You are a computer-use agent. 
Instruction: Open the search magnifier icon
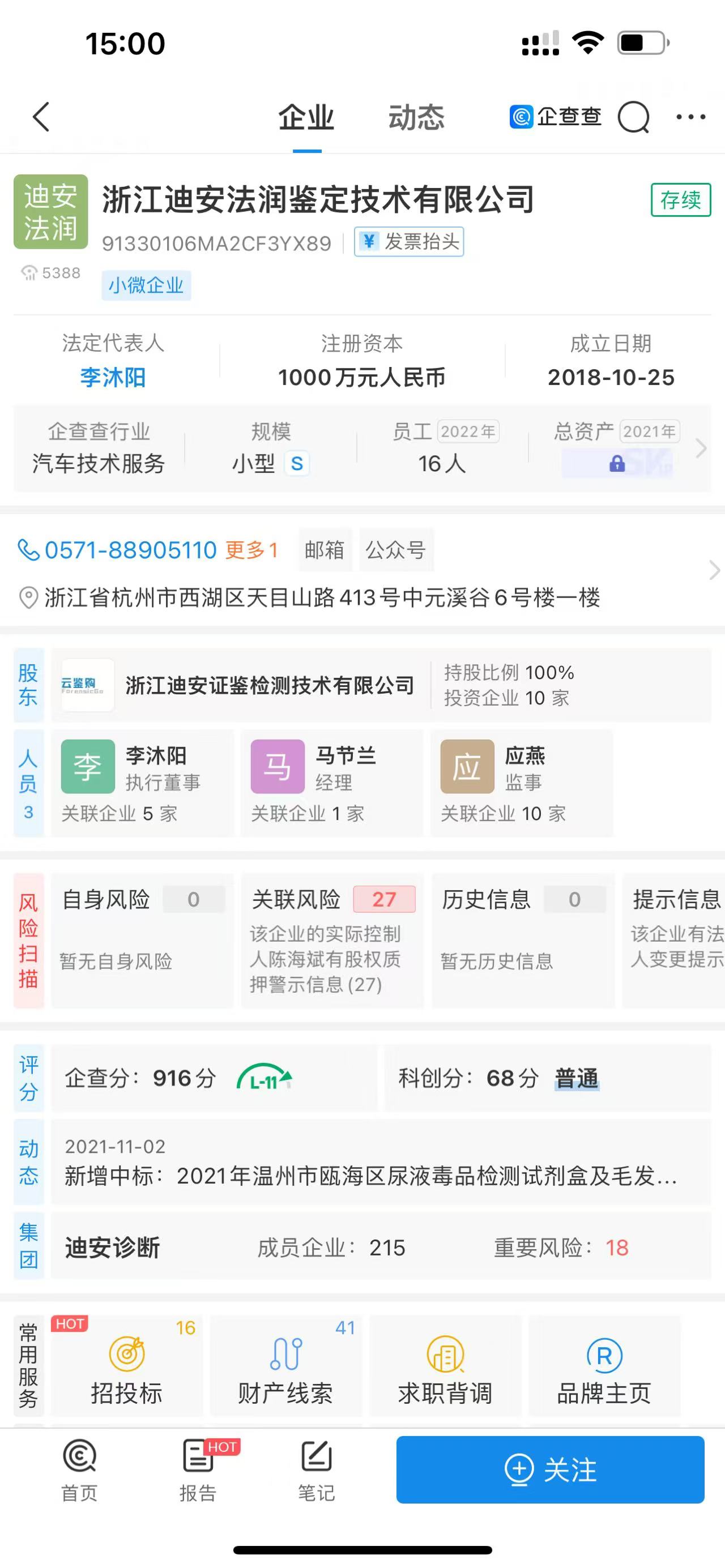pos(633,117)
